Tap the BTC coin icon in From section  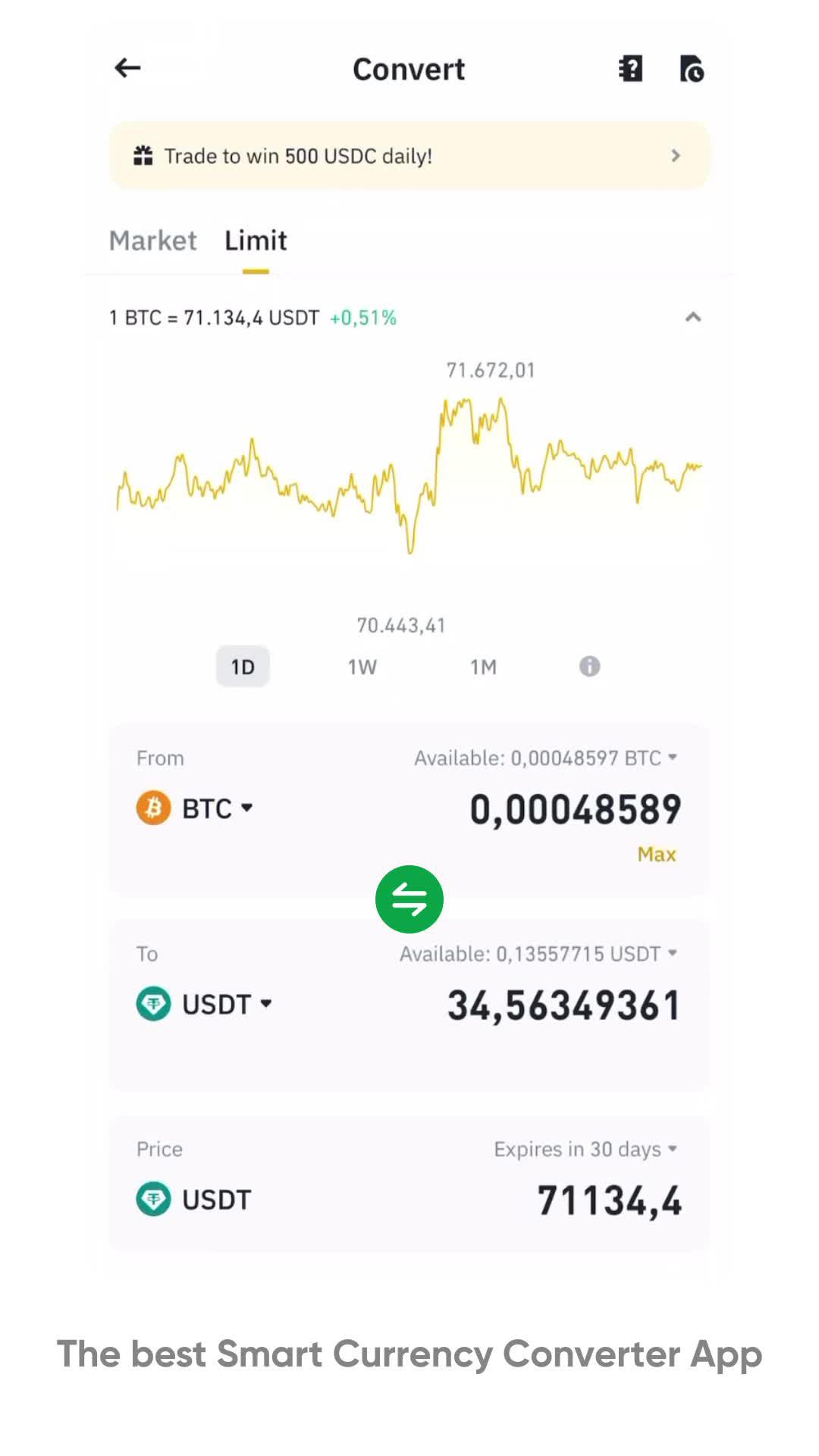point(153,808)
